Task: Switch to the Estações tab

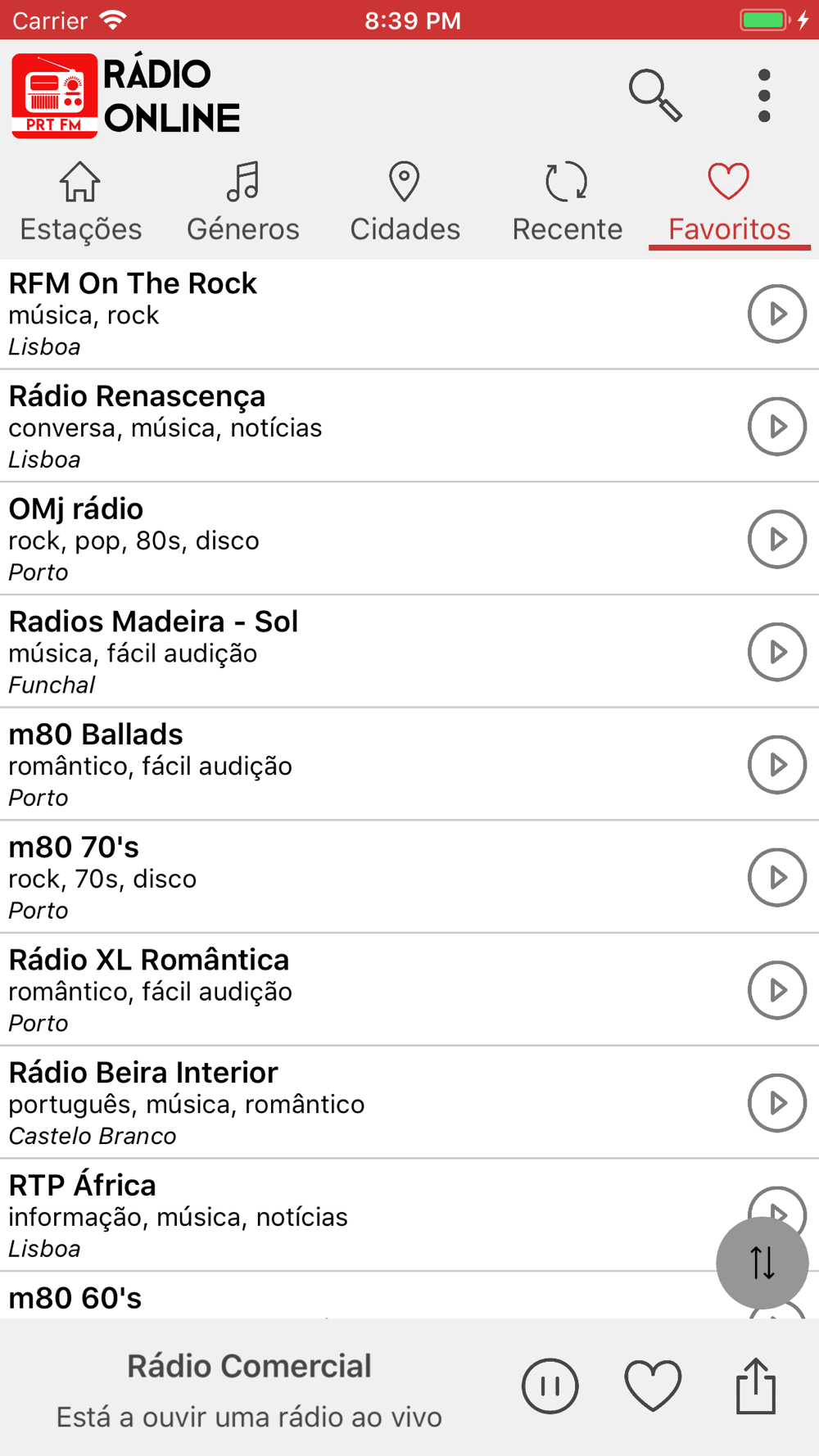Action: (x=80, y=202)
